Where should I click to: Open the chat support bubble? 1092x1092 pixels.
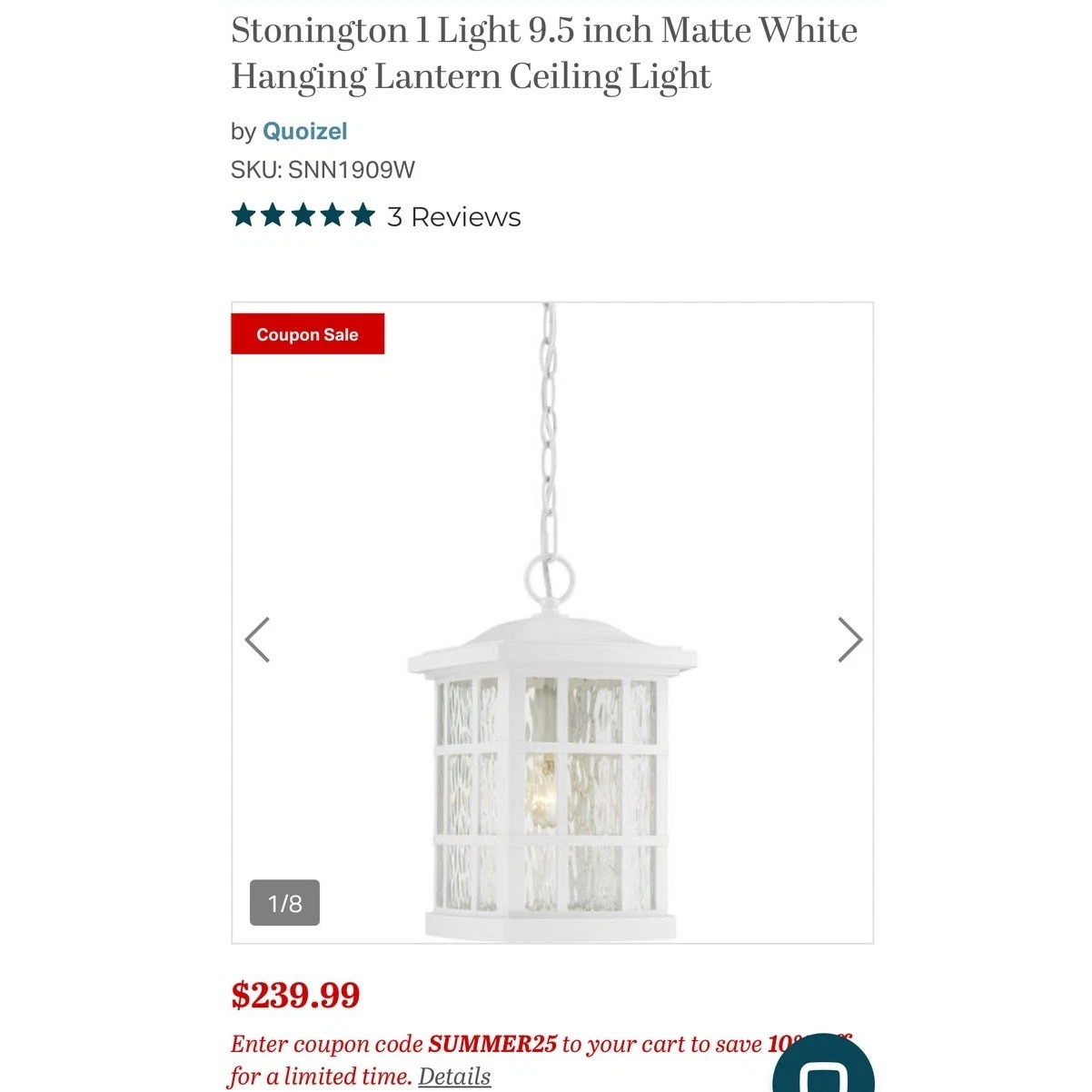pos(822,1068)
